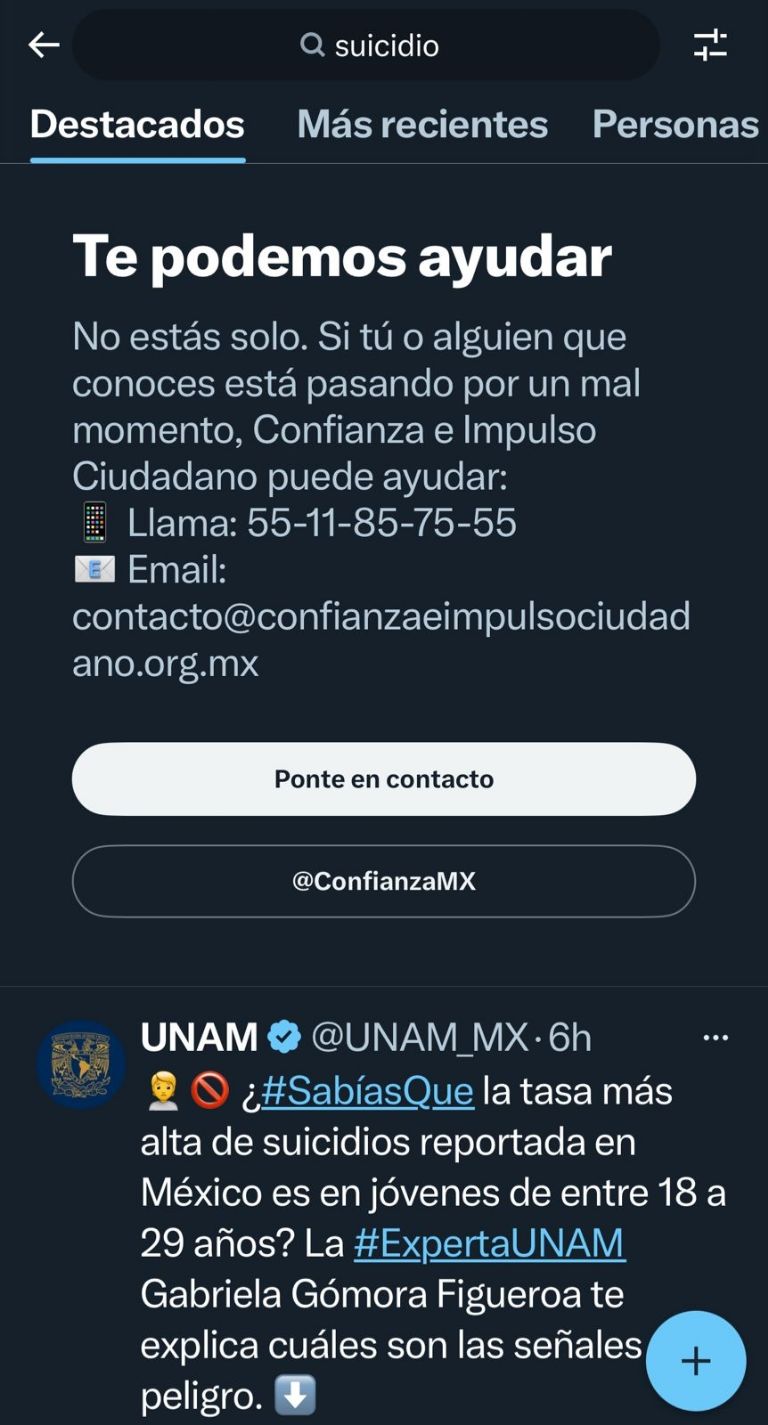Open the #ExpertaUNAM hashtag link

click(x=490, y=1243)
